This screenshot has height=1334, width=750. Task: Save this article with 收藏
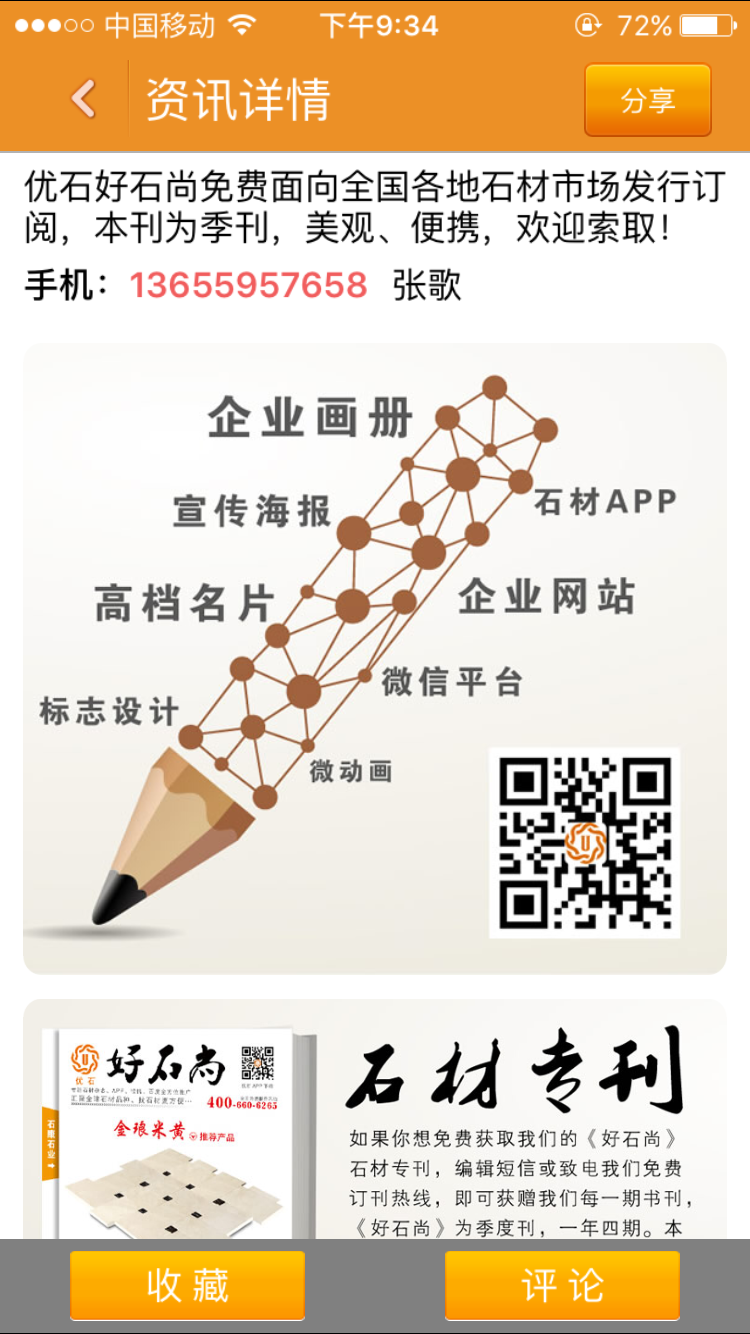(187, 1285)
